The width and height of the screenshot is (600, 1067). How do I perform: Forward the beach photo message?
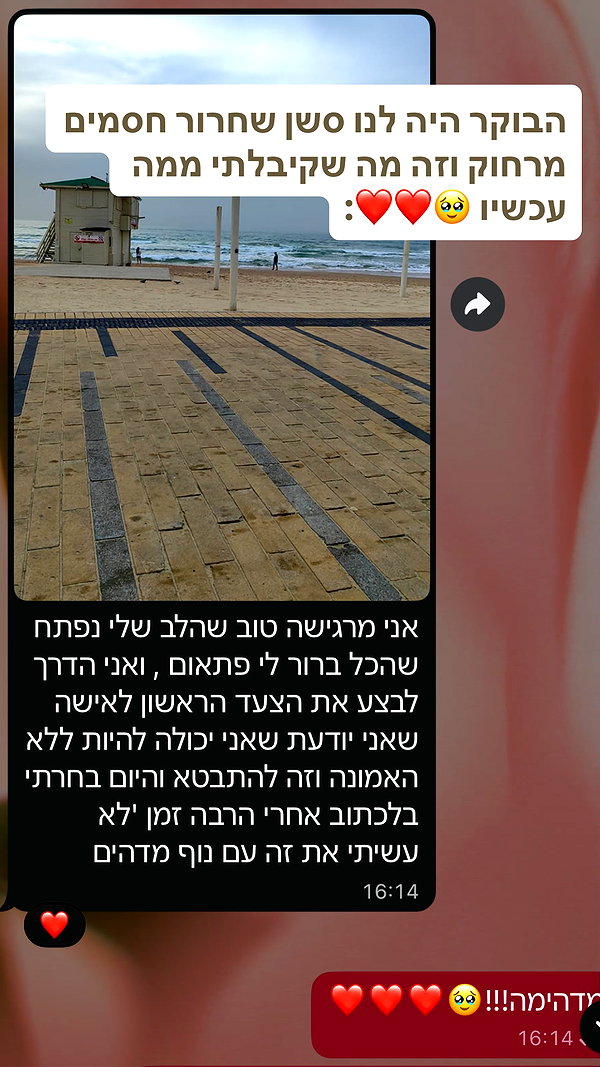point(478,304)
